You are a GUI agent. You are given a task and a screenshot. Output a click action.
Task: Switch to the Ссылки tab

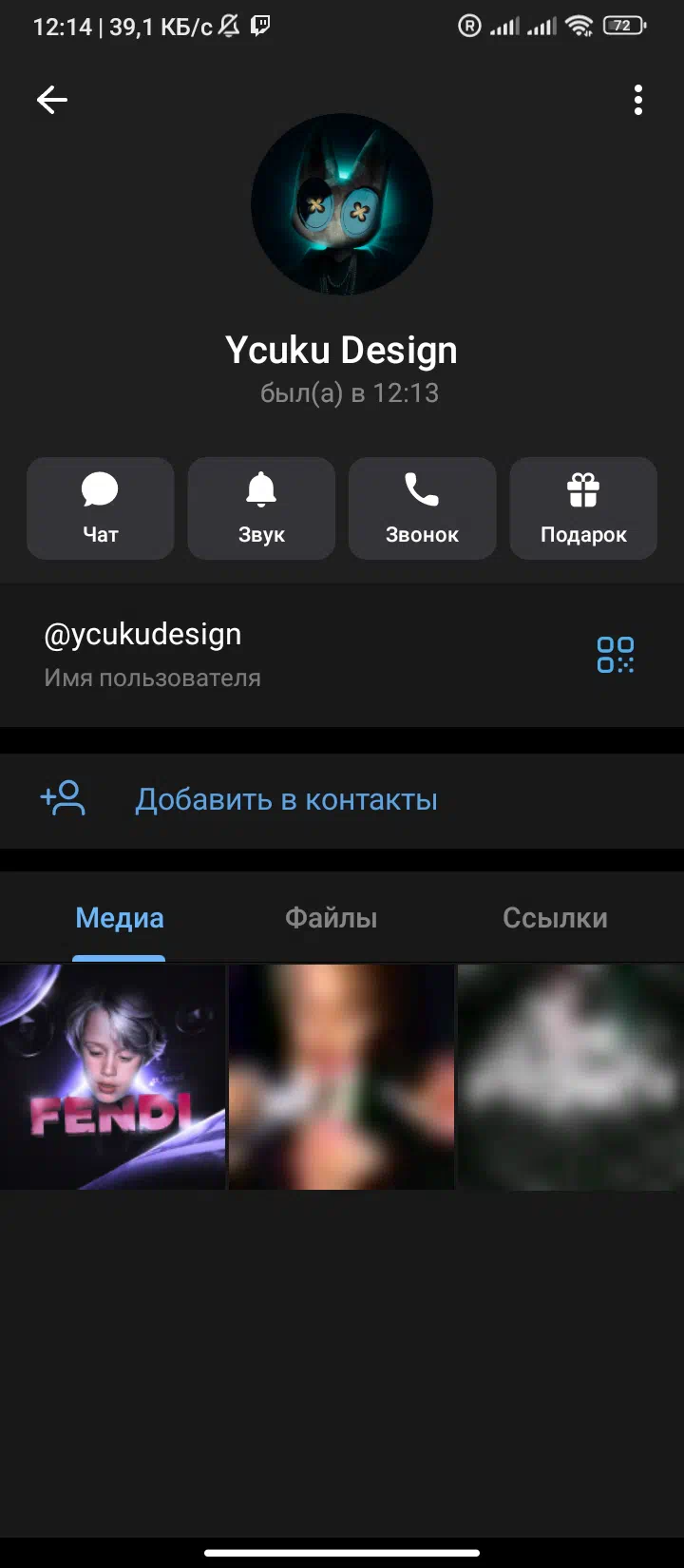(x=555, y=918)
